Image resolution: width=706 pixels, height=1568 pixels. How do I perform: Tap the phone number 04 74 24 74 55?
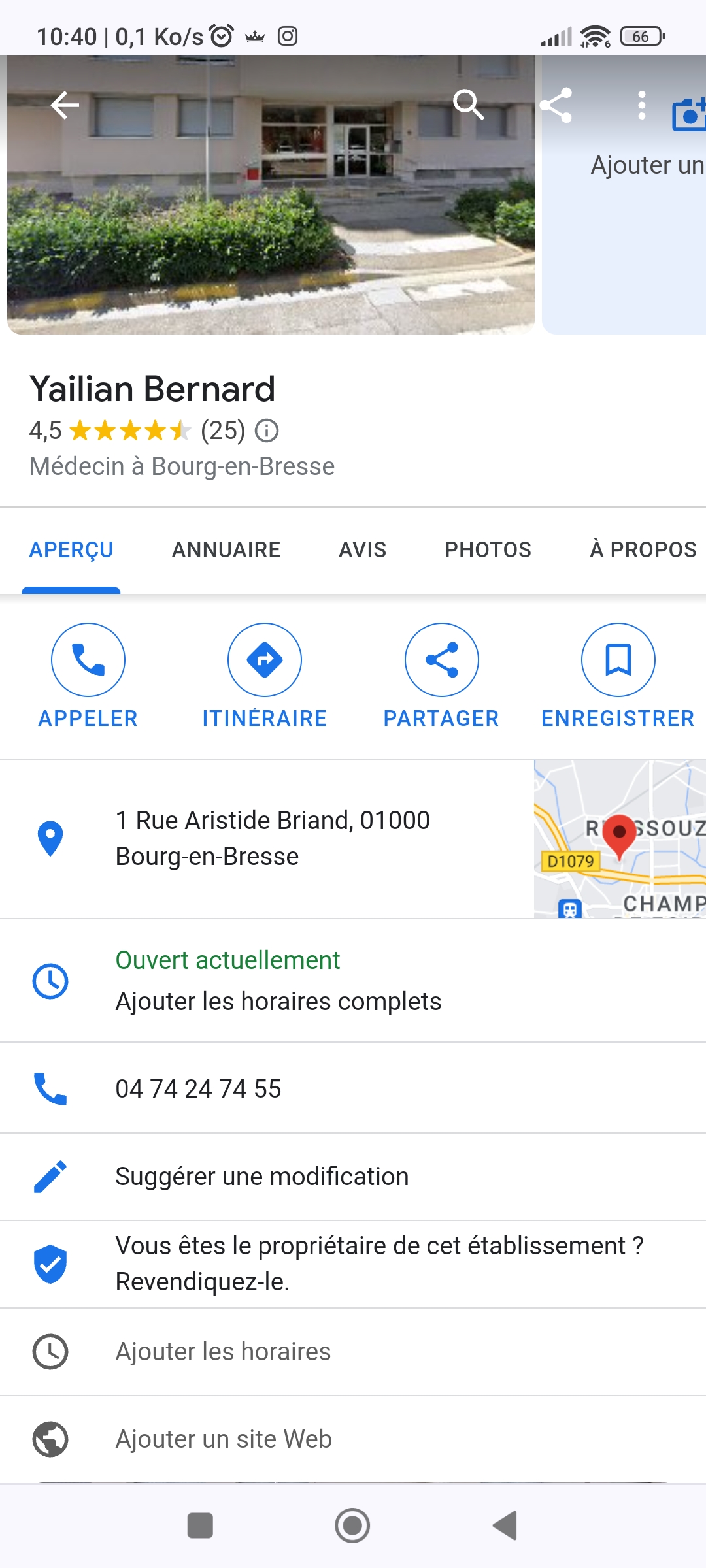click(199, 1088)
